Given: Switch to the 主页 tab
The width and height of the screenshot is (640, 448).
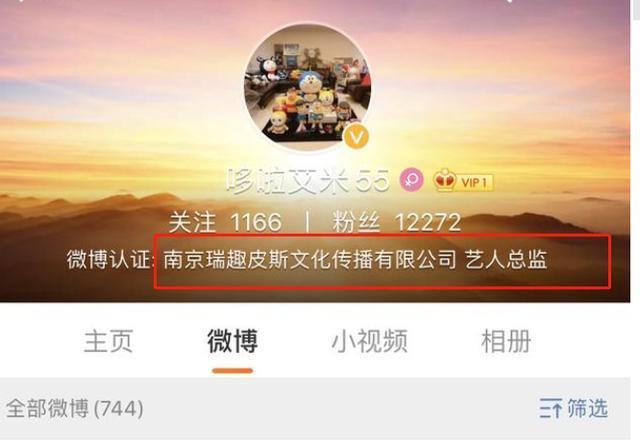Looking at the screenshot, I should pyautogui.click(x=108, y=341).
